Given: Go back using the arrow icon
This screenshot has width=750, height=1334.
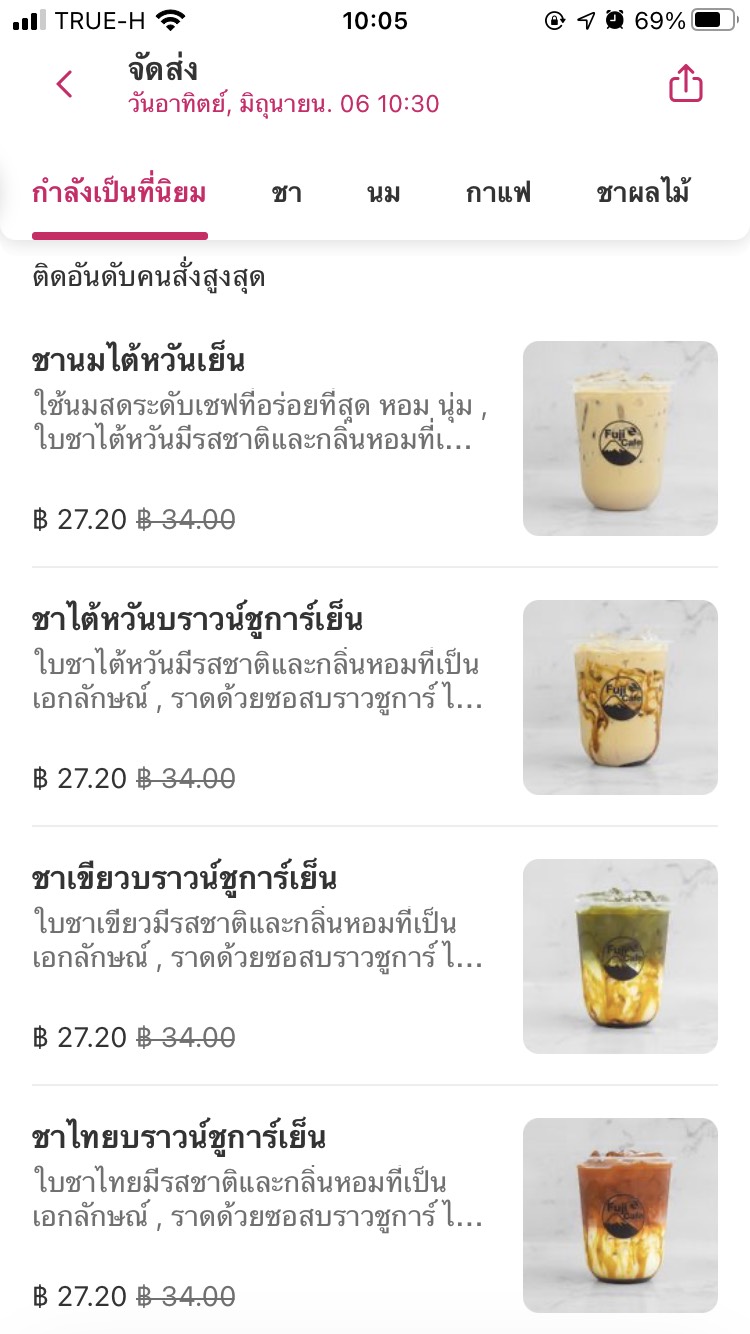Looking at the screenshot, I should pyautogui.click(x=65, y=85).
